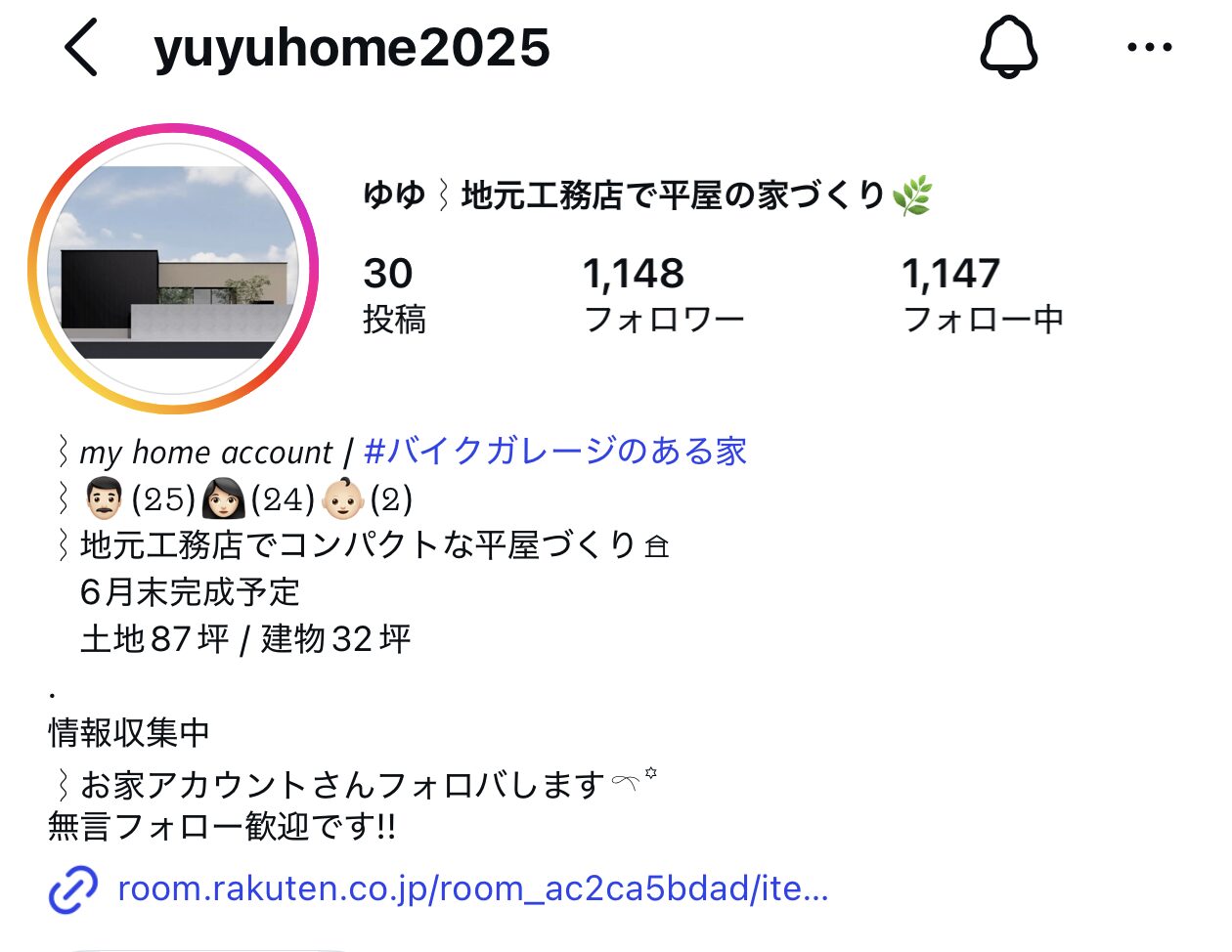Screen dimensions: 1232x952
Task: Open the 1,148 followers list
Action: 663,294
